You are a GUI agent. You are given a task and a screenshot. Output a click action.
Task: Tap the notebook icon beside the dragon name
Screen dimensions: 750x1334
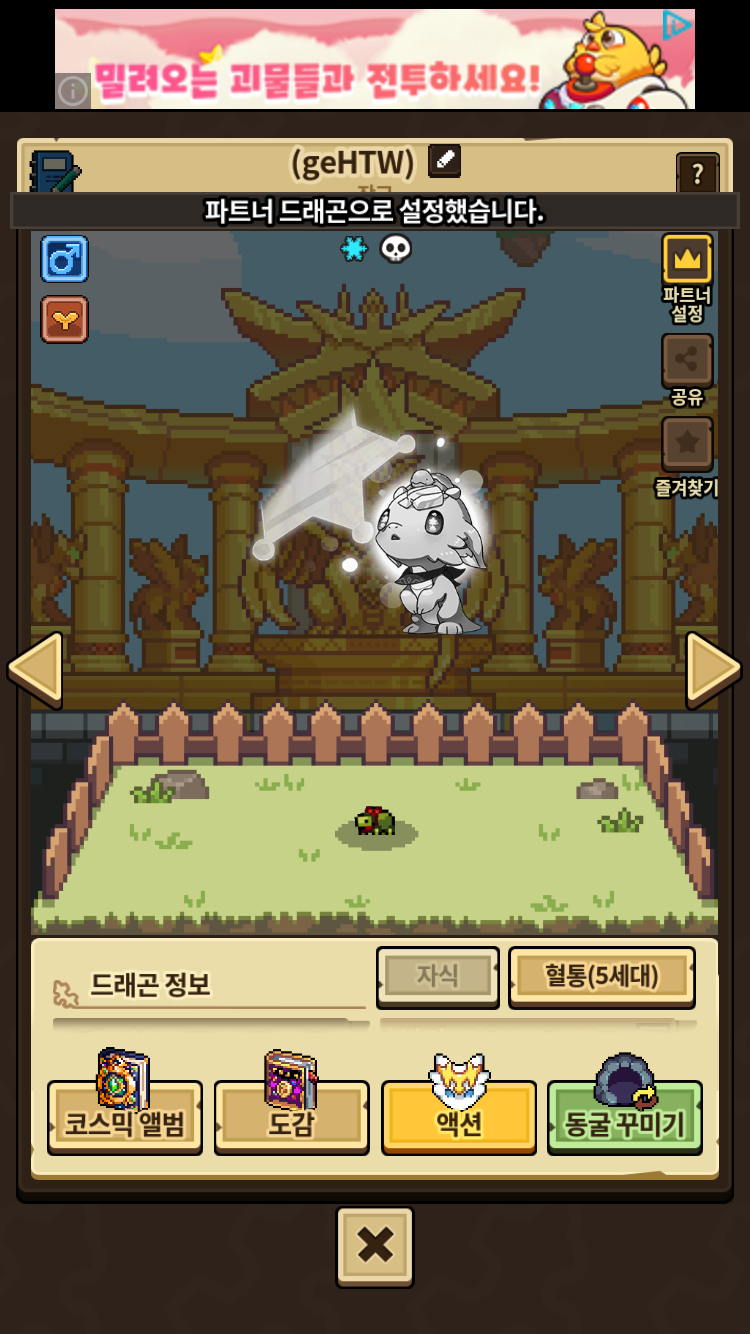click(55, 172)
